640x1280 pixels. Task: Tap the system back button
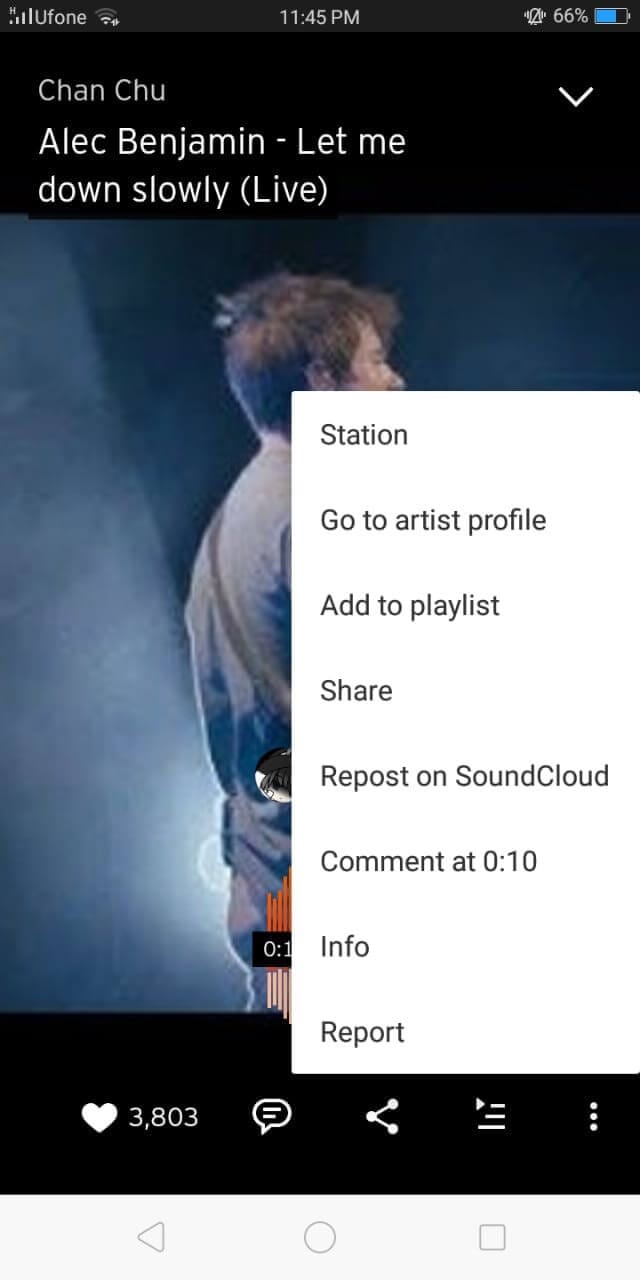pyautogui.click(x=150, y=1237)
